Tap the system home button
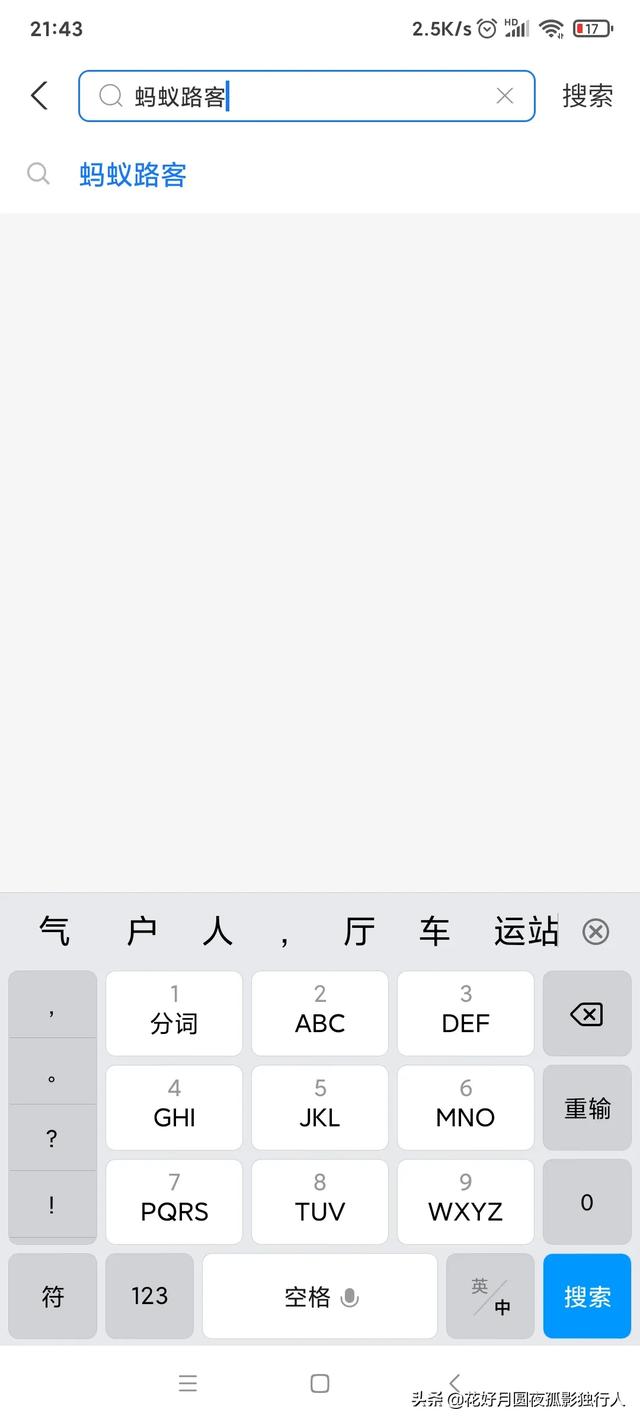 (x=320, y=1384)
